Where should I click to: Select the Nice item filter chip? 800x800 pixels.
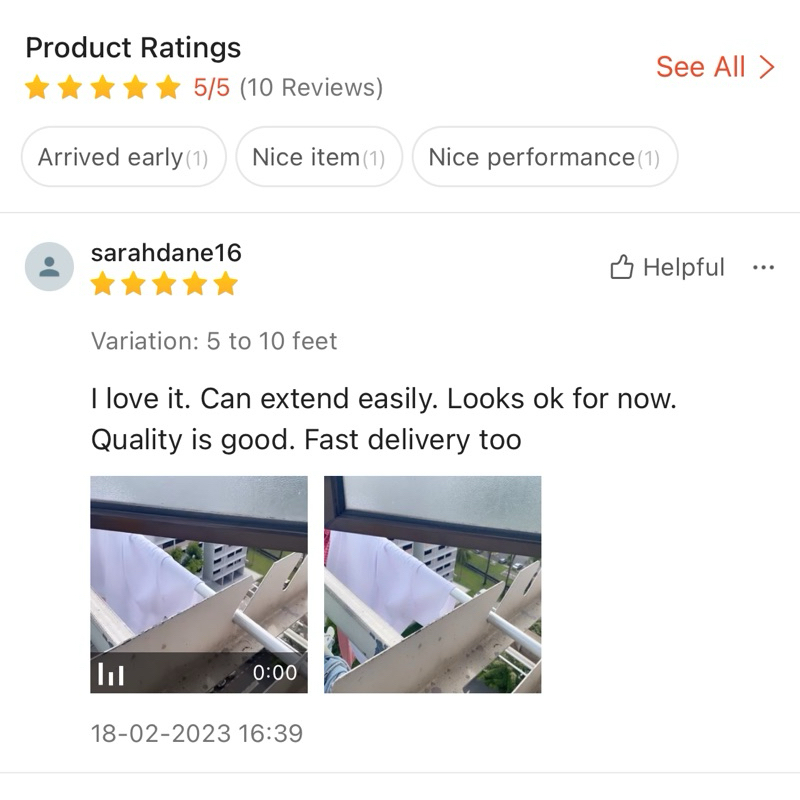coord(318,158)
